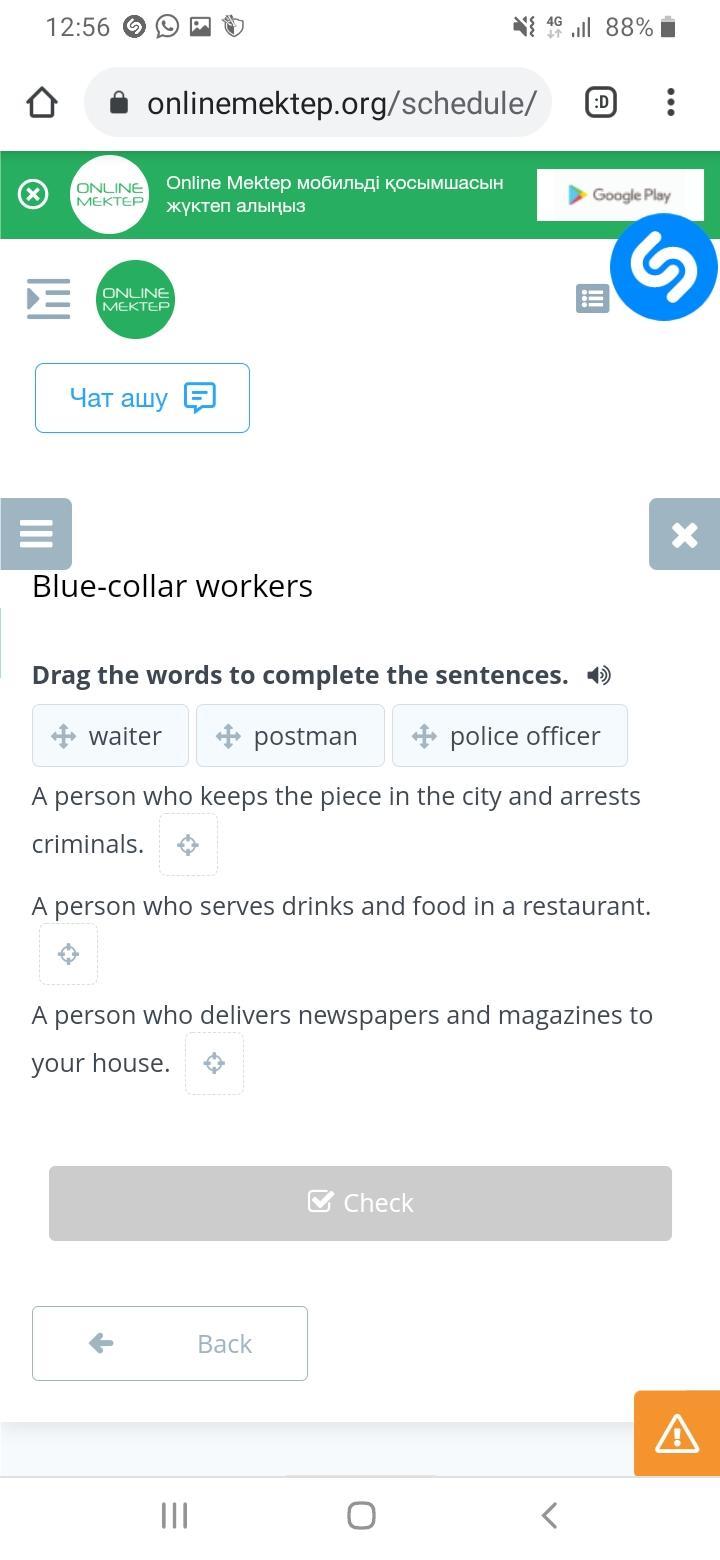Go Back to the previous task

170,1343
